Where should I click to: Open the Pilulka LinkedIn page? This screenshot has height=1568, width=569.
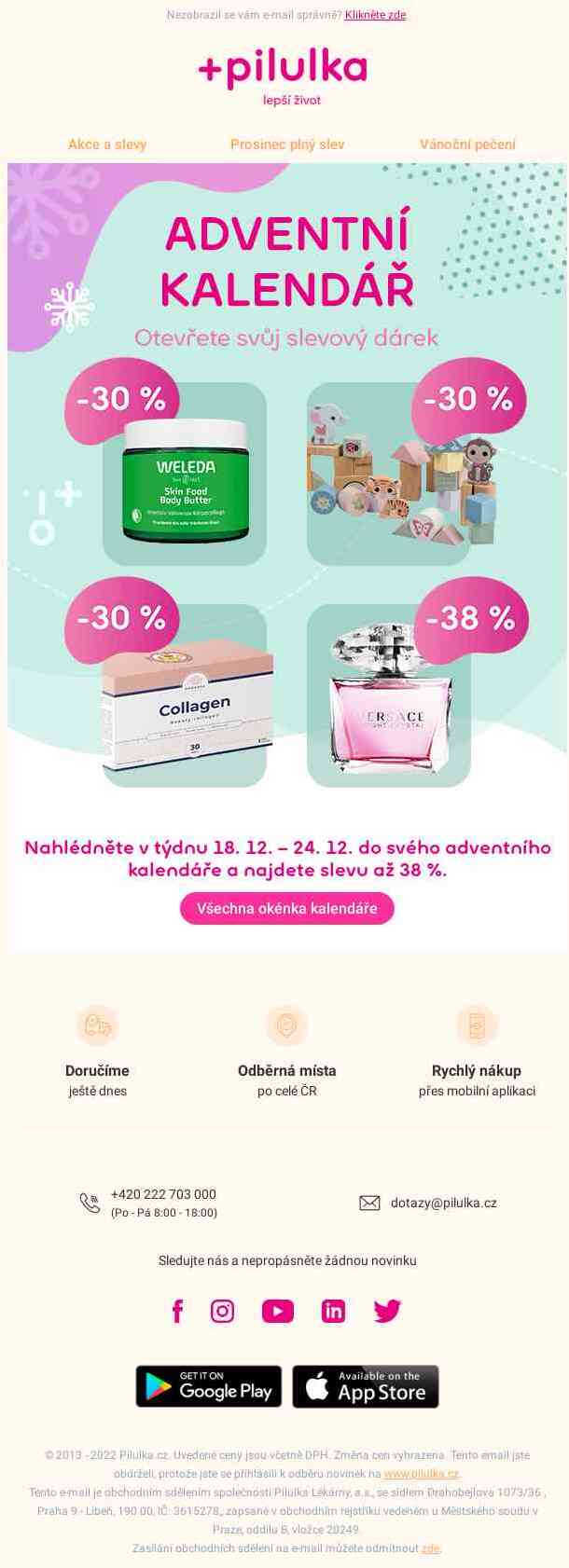coord(333,1311)
